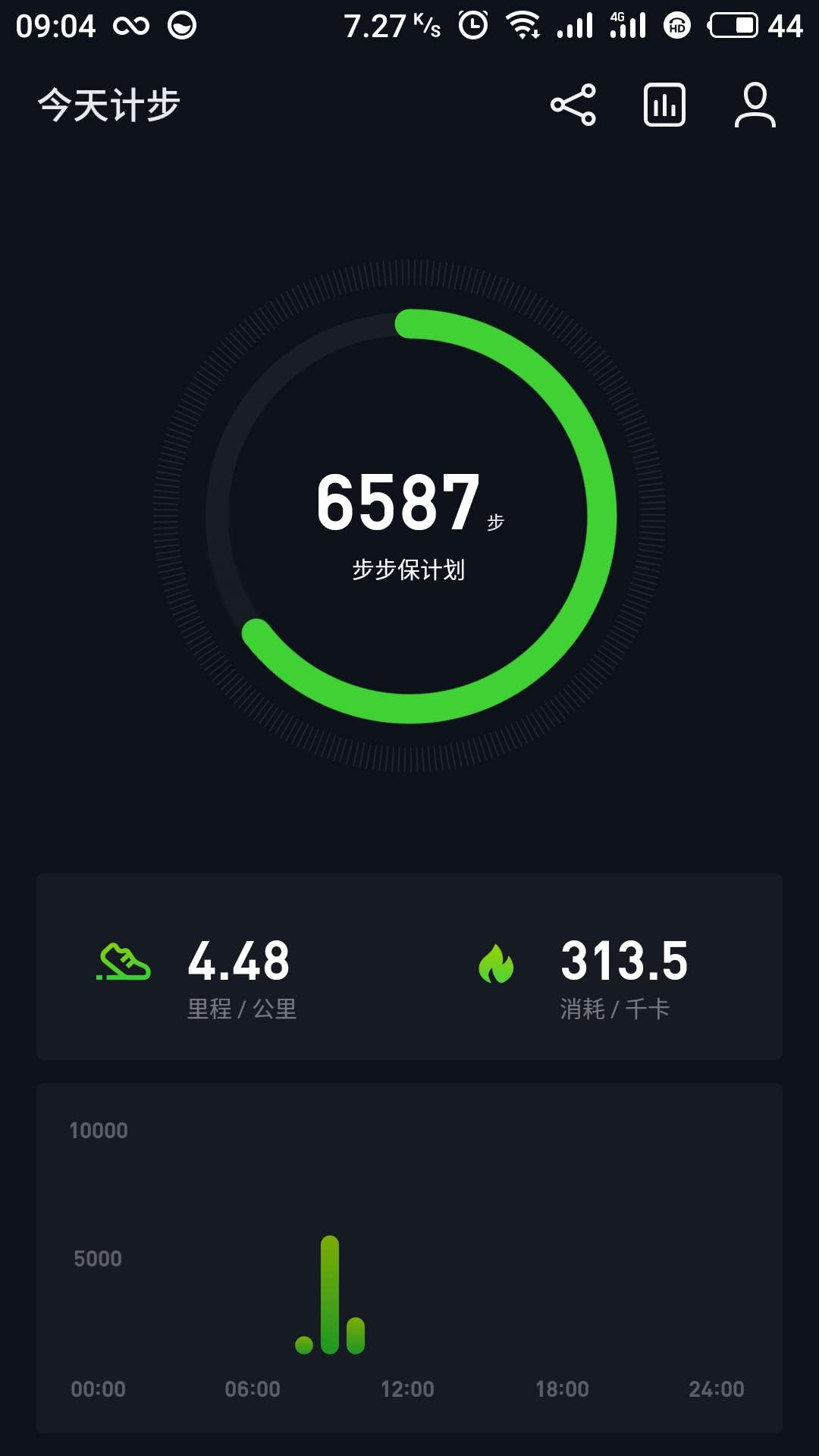Open the user profile icon
Image resolution: width=819 pixels, height=1456 pixels.
point(755,105)
